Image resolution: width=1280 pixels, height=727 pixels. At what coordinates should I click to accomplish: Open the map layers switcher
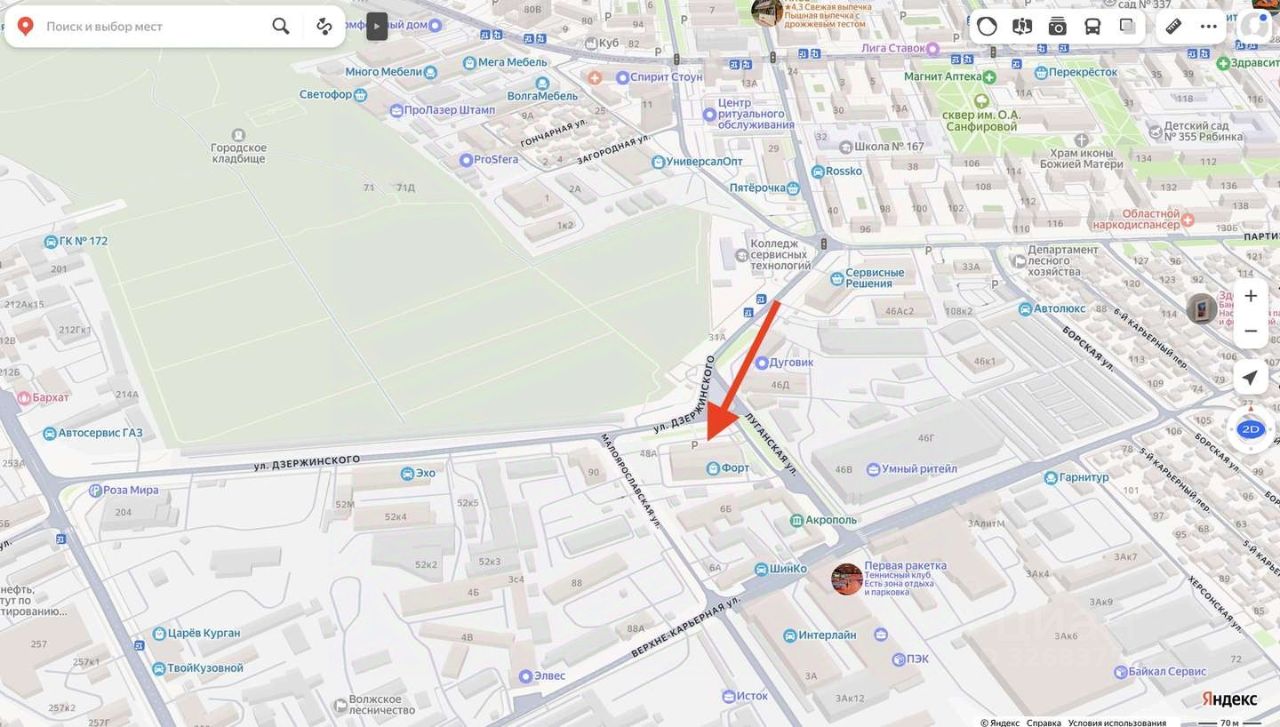[1127, 27]
